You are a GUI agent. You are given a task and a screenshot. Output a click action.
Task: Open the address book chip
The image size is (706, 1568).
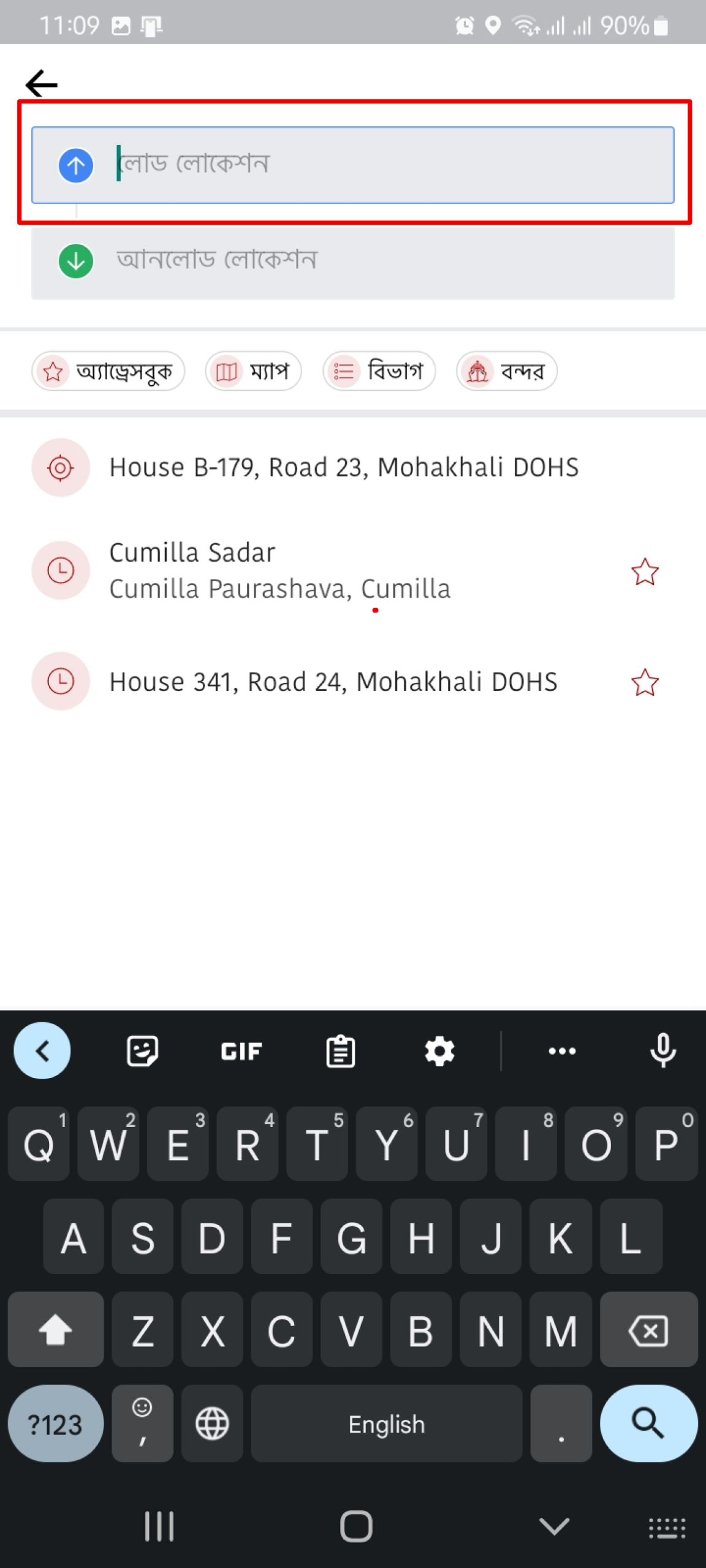pos(108,371)
